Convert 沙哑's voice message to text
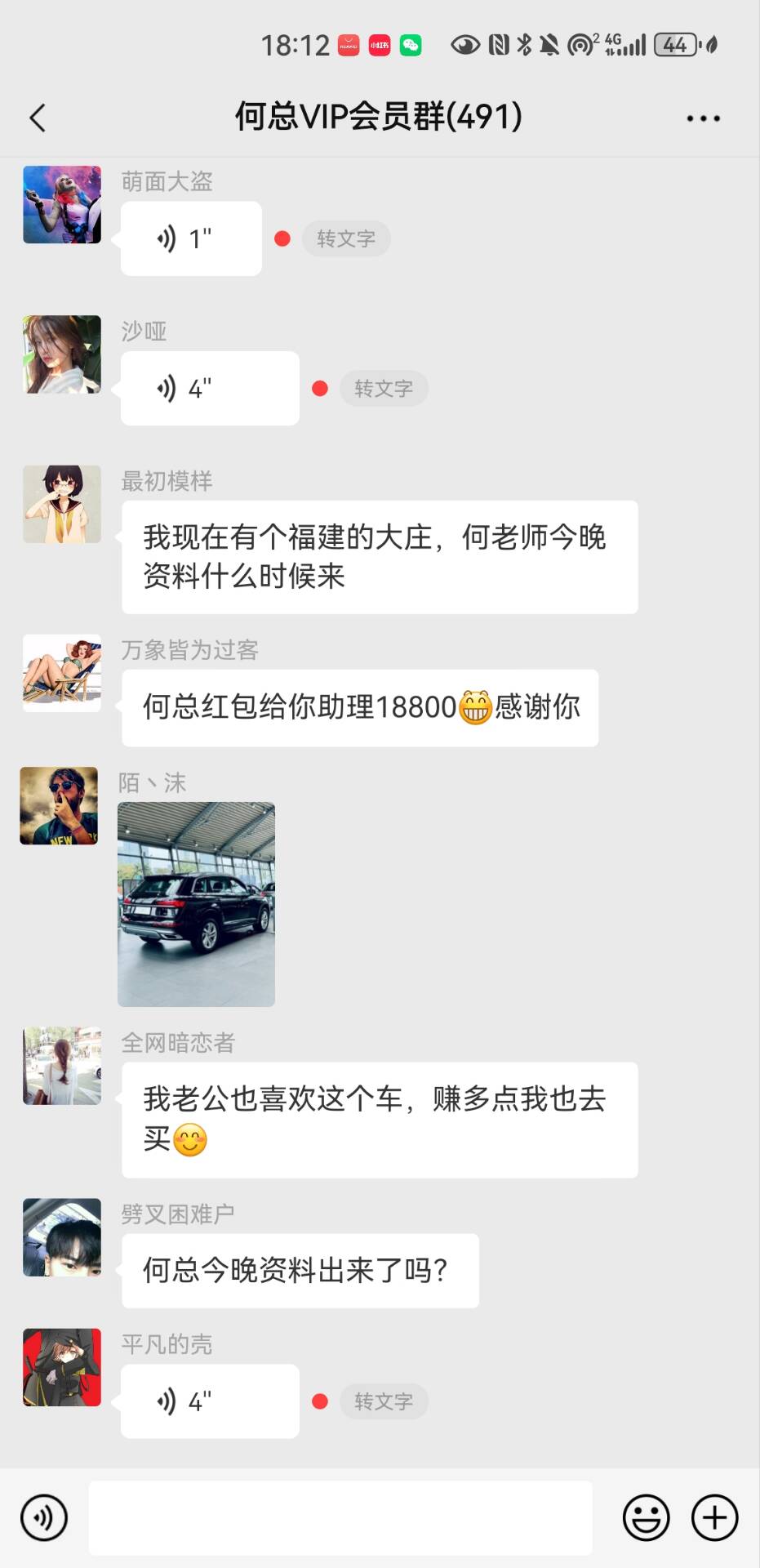760x1568 pixels. (384, 388)
